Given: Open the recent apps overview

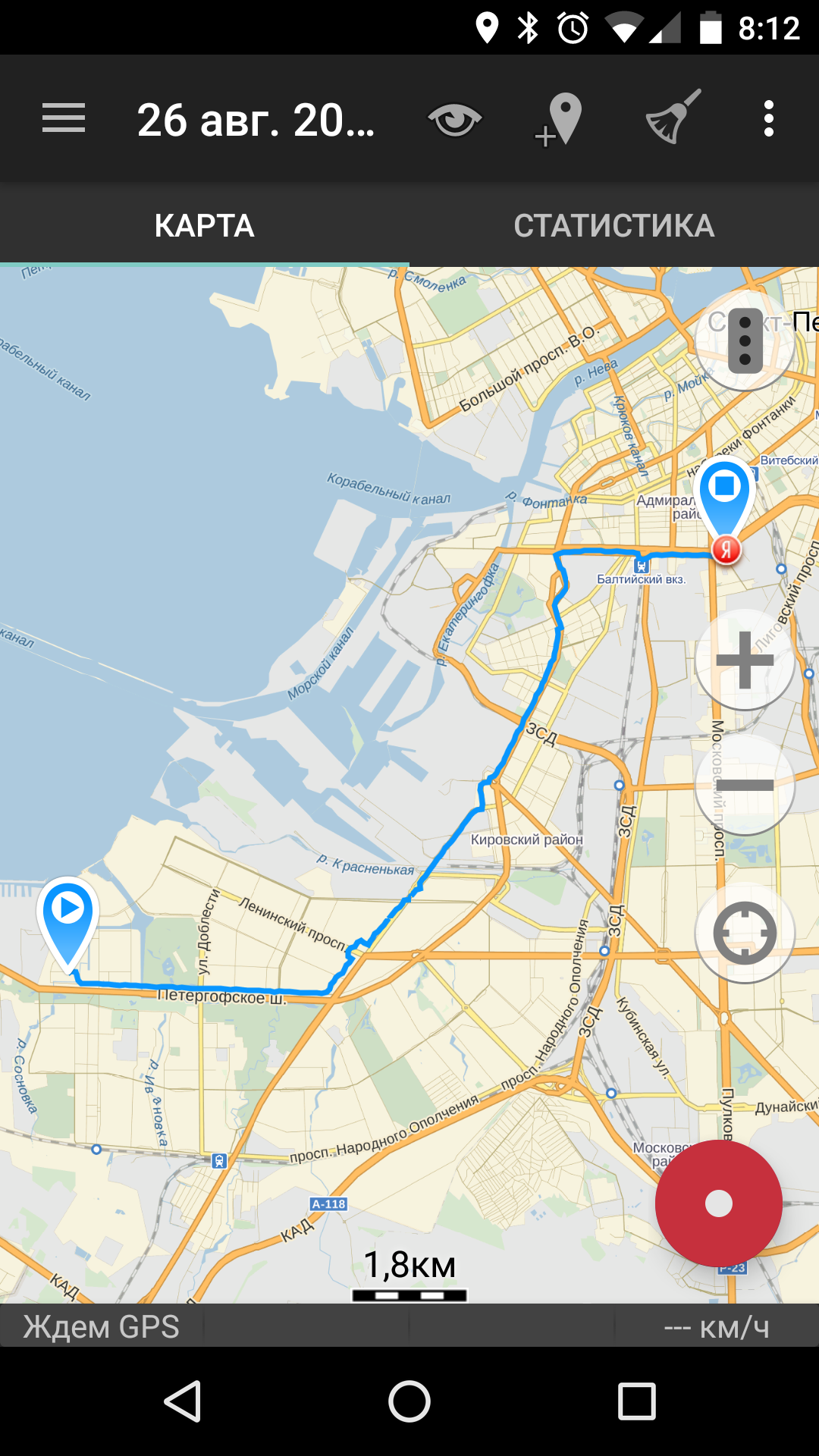Looking at the screenshot, I should (636, 1401).
